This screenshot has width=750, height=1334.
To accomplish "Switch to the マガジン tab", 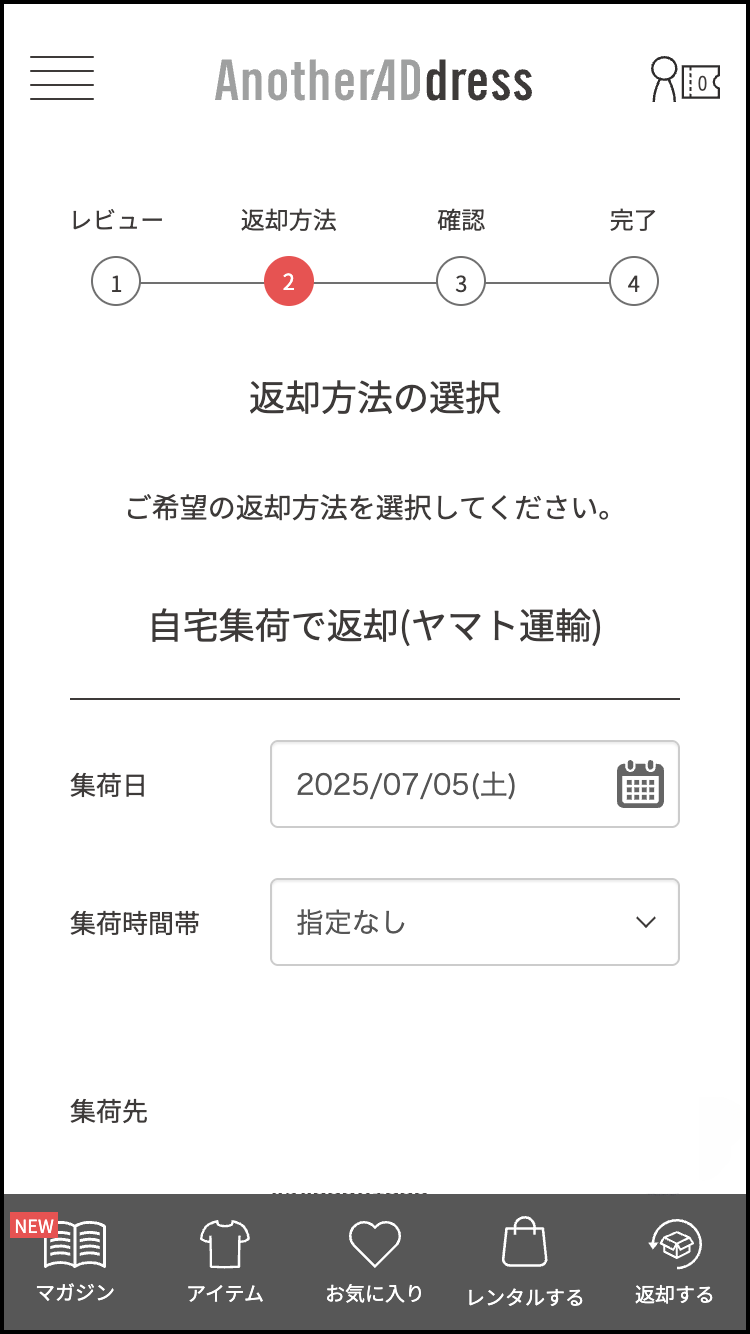I will tap(75, 1260).
